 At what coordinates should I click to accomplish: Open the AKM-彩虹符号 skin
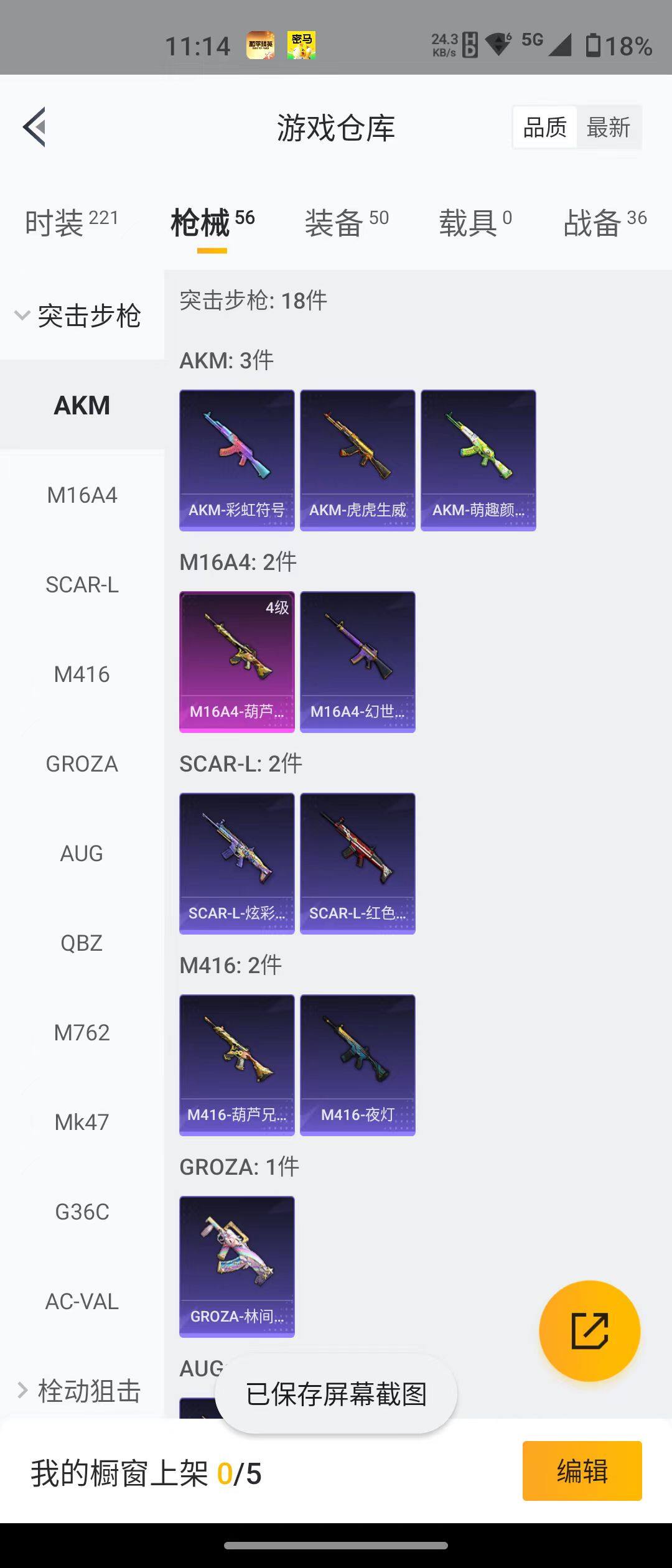pyautogui.click(x=236, y=460)
